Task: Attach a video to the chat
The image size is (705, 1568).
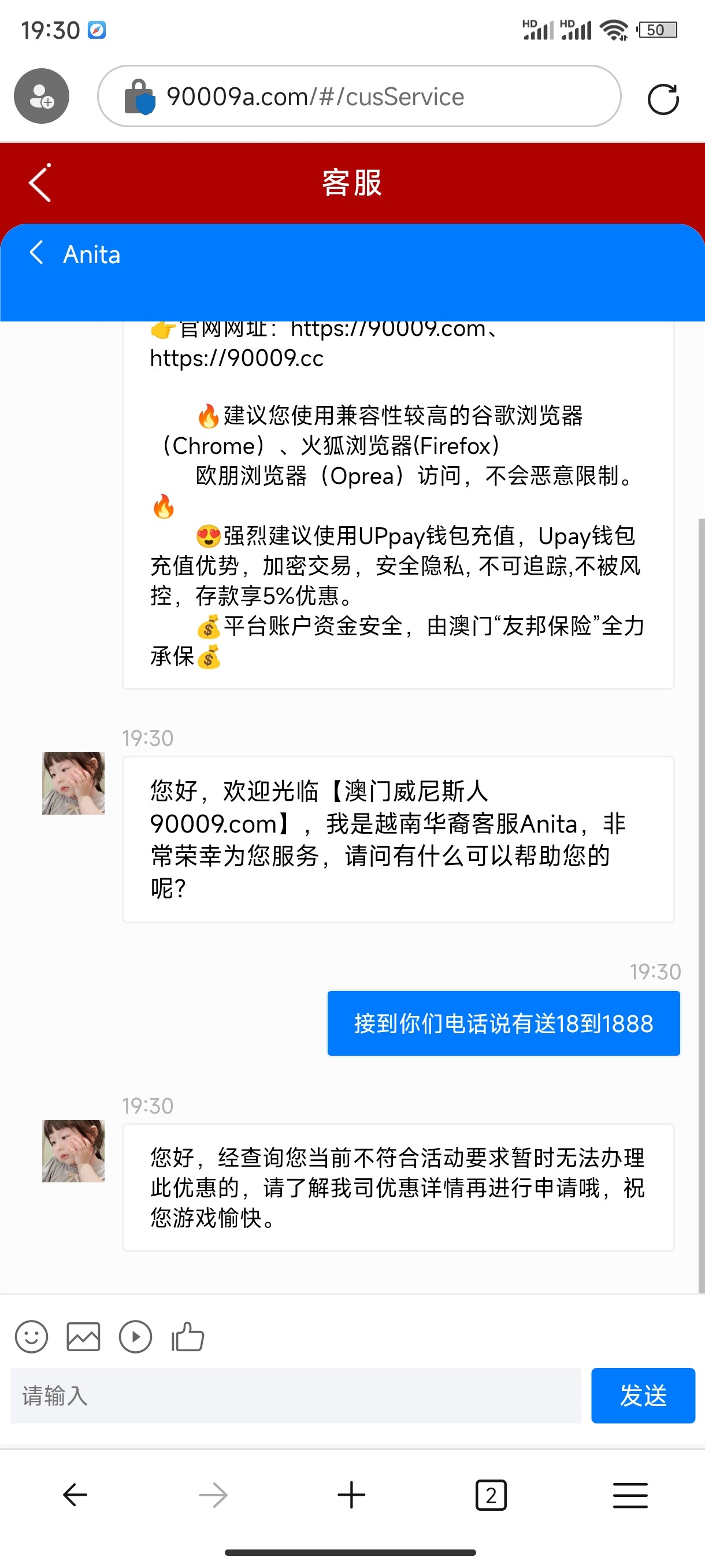Action: (135, 1337)
